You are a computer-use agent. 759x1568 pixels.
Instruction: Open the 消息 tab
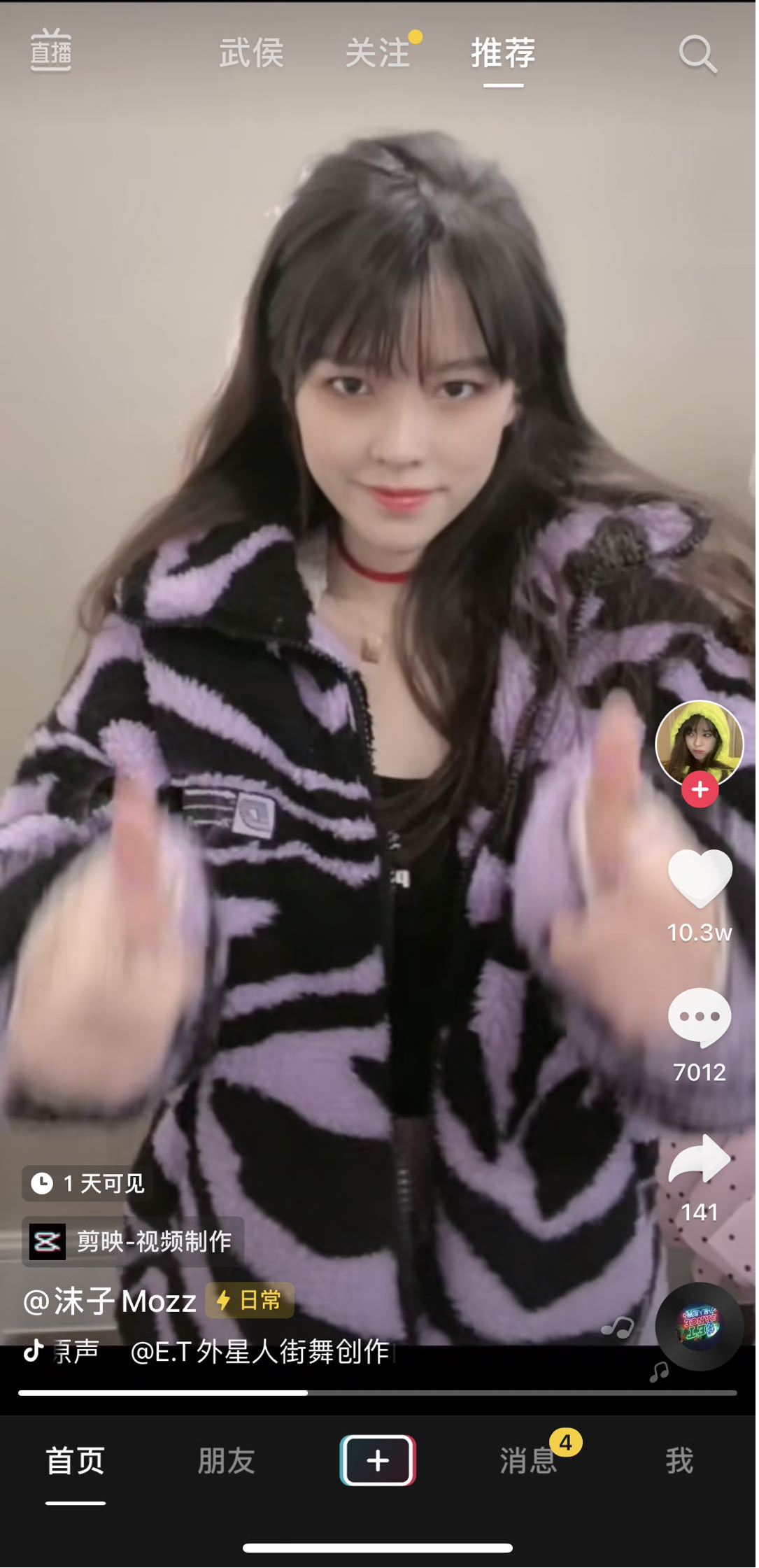click(x=529, y=1461)
